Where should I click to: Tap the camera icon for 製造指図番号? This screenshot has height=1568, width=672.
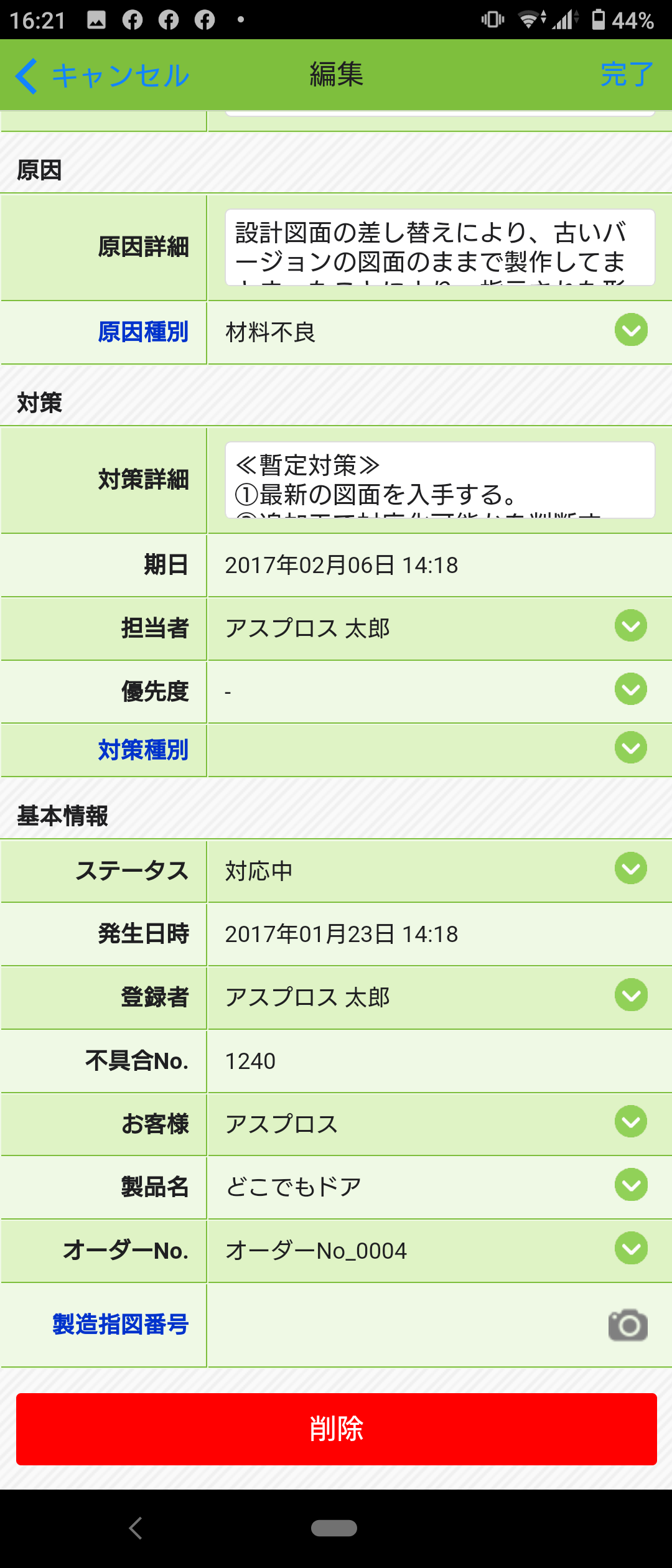pos(628,1325)
